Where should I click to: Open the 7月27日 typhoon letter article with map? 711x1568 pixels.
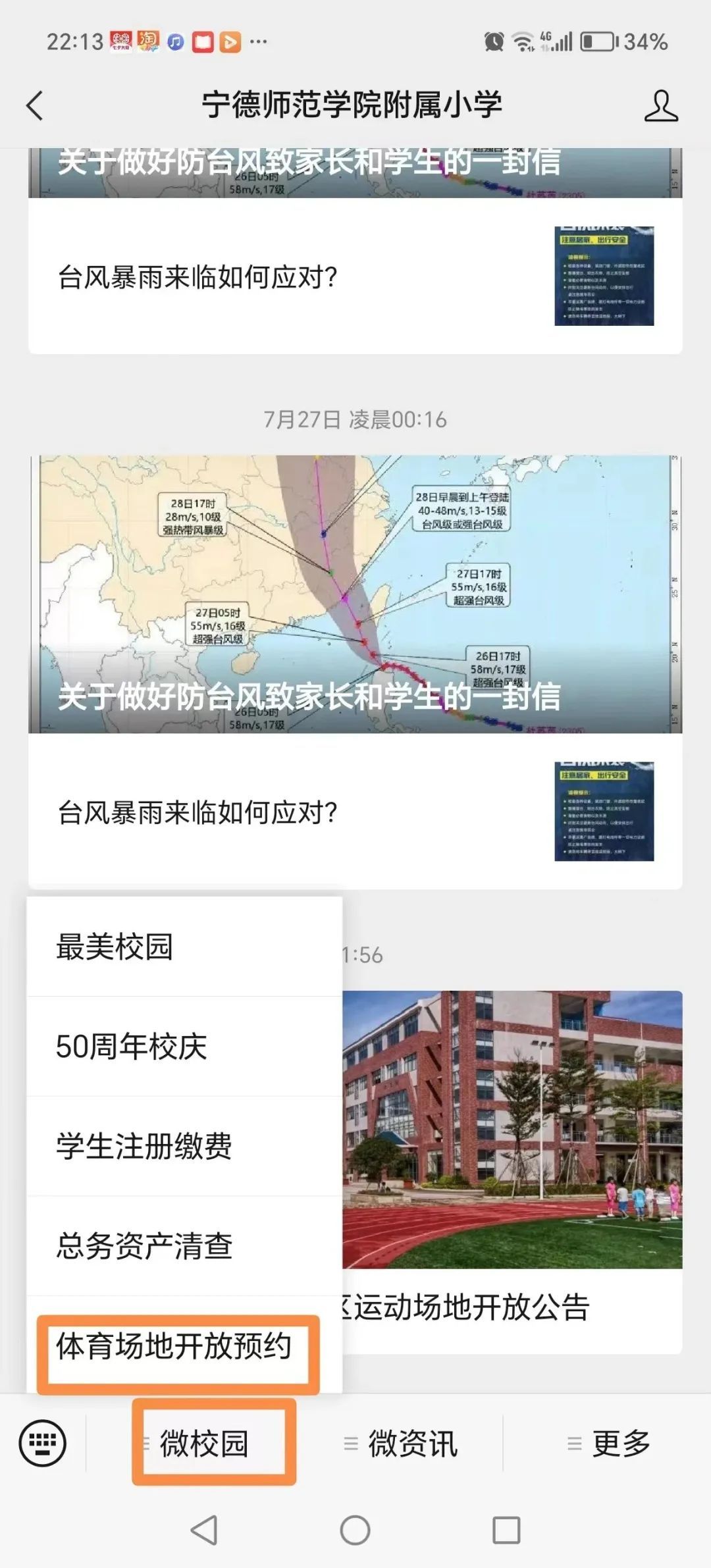tap(355, 594)
